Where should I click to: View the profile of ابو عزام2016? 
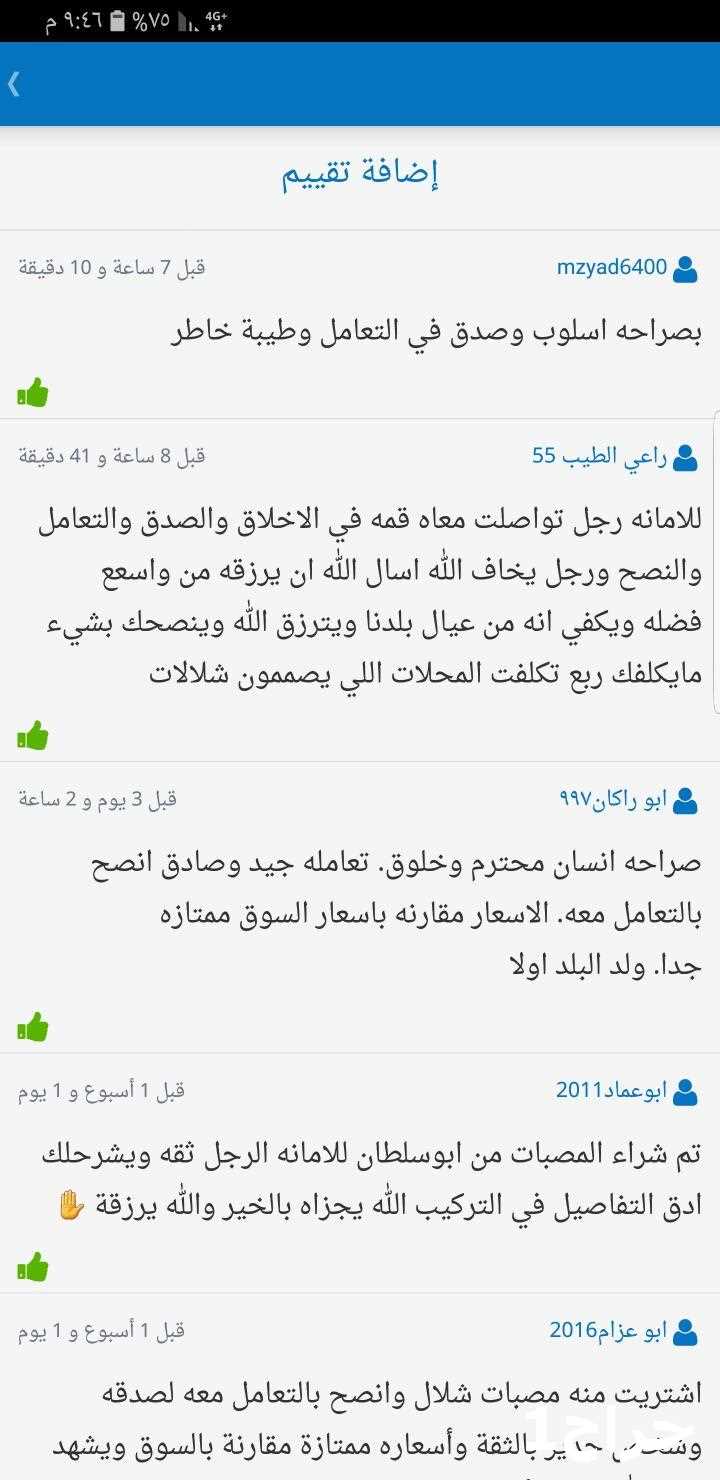(608, 1331)
